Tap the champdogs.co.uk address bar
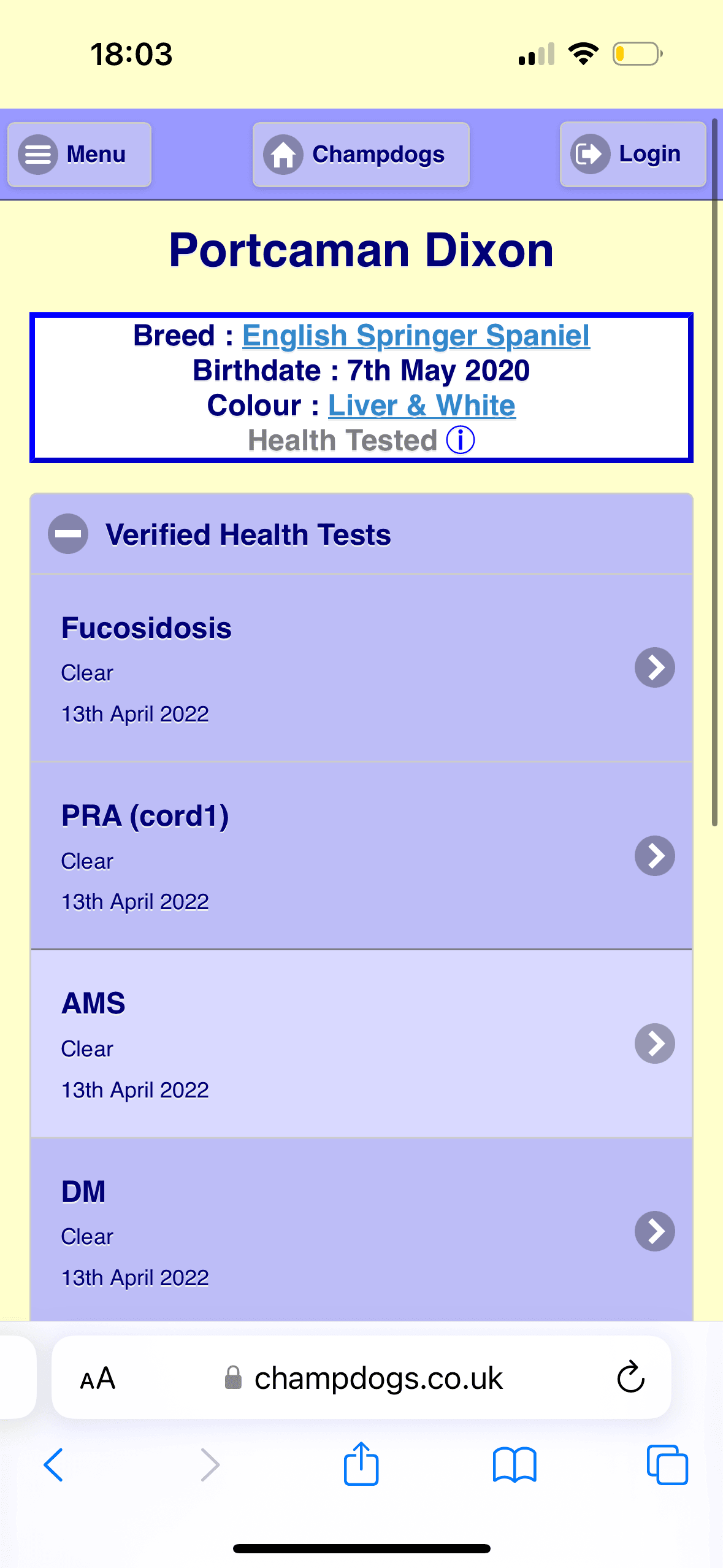 coord(363,1378)
